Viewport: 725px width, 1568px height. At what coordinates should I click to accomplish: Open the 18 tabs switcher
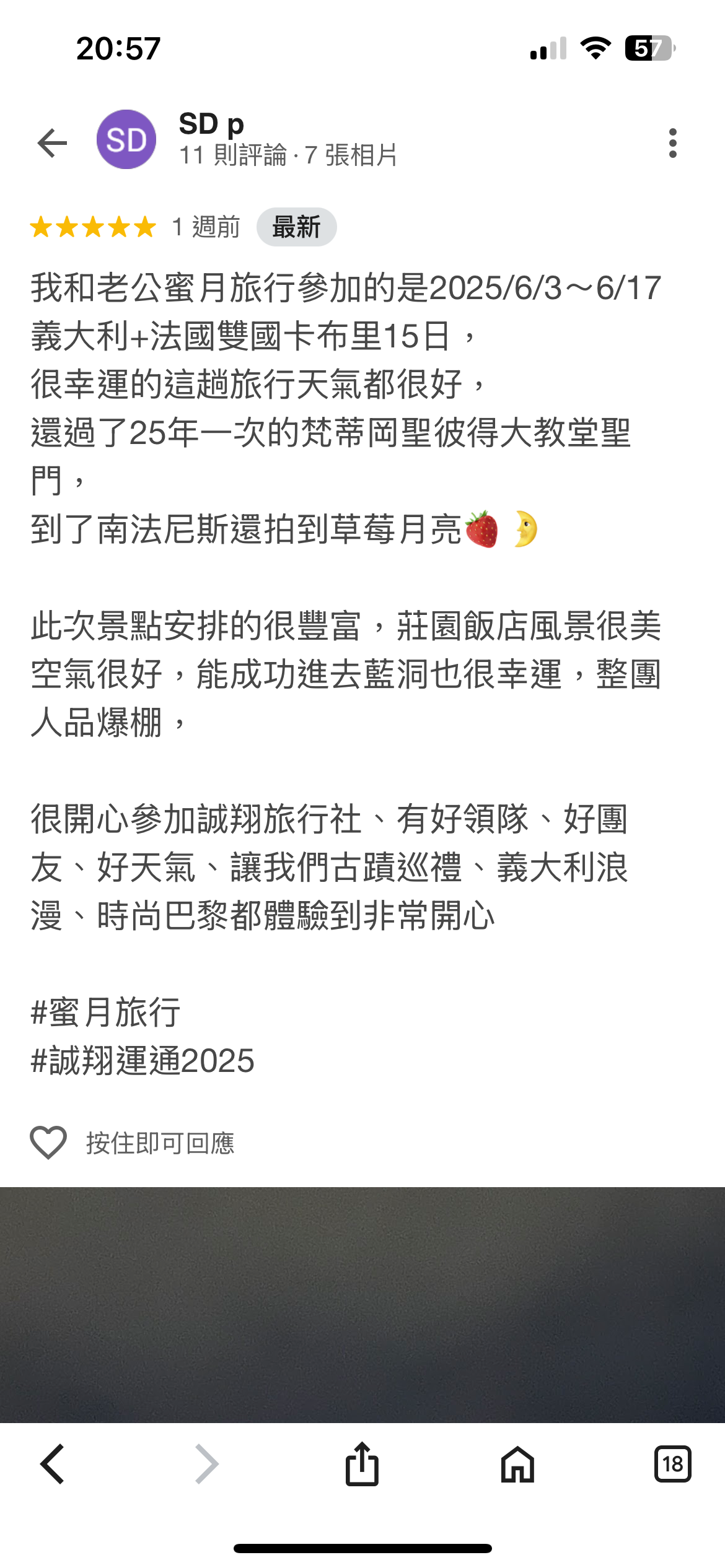672,1464
